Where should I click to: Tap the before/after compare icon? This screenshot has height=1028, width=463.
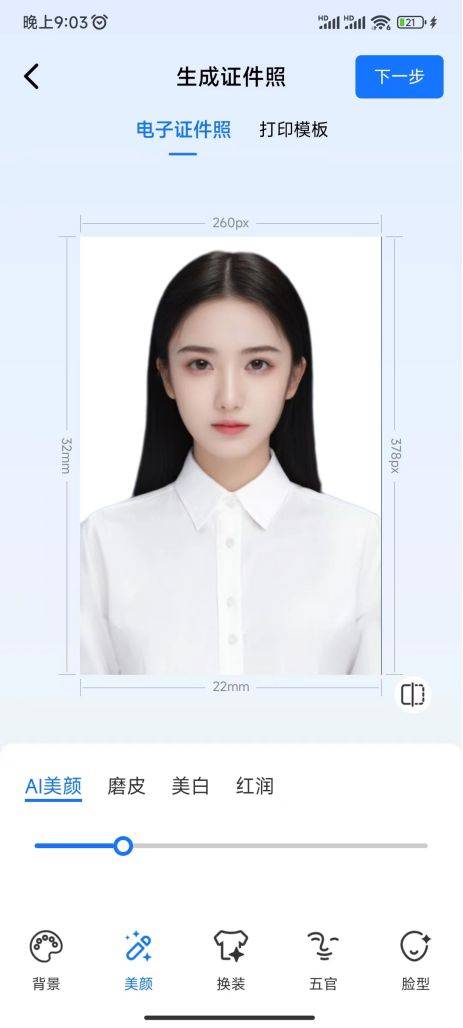pyautogui.click(x=413, y=695)
